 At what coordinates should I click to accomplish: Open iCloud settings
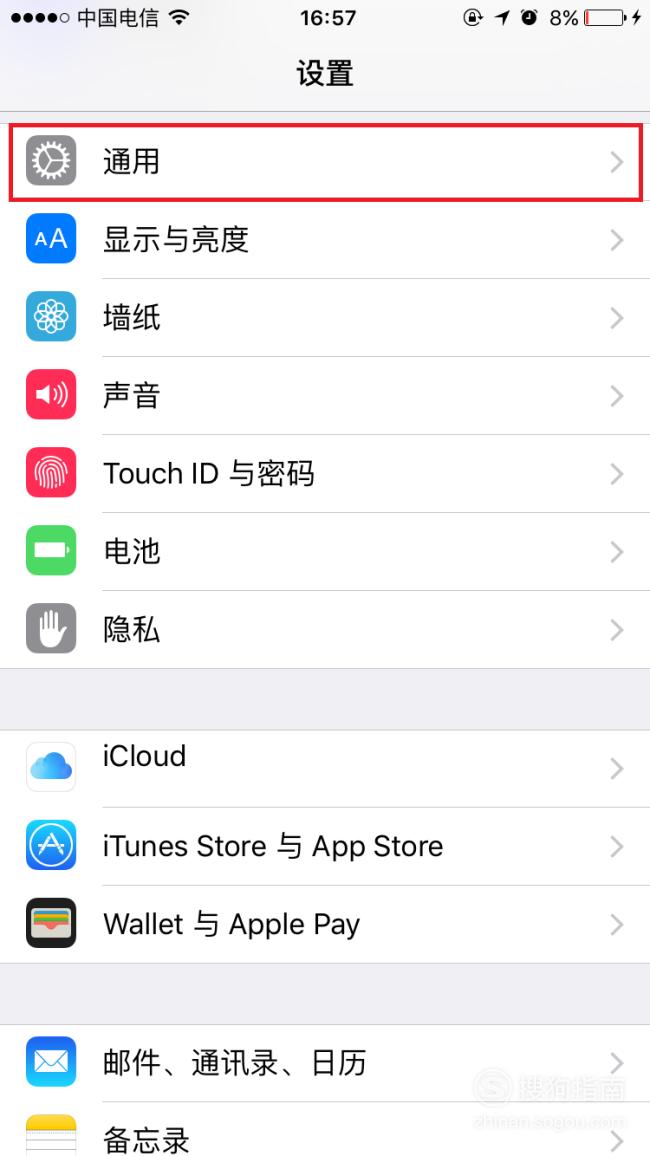[x=325, y=768]
